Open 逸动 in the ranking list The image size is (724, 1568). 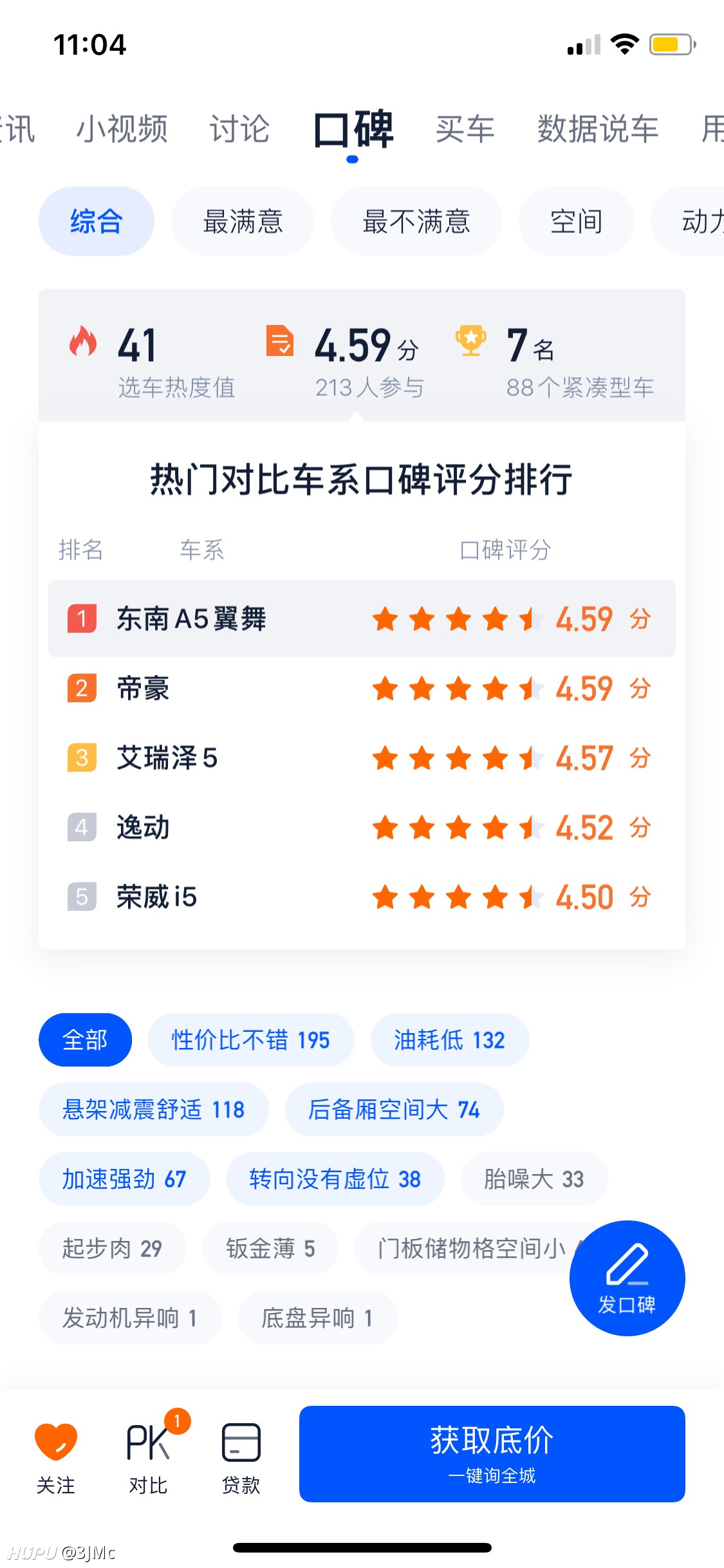coord(362,828)
